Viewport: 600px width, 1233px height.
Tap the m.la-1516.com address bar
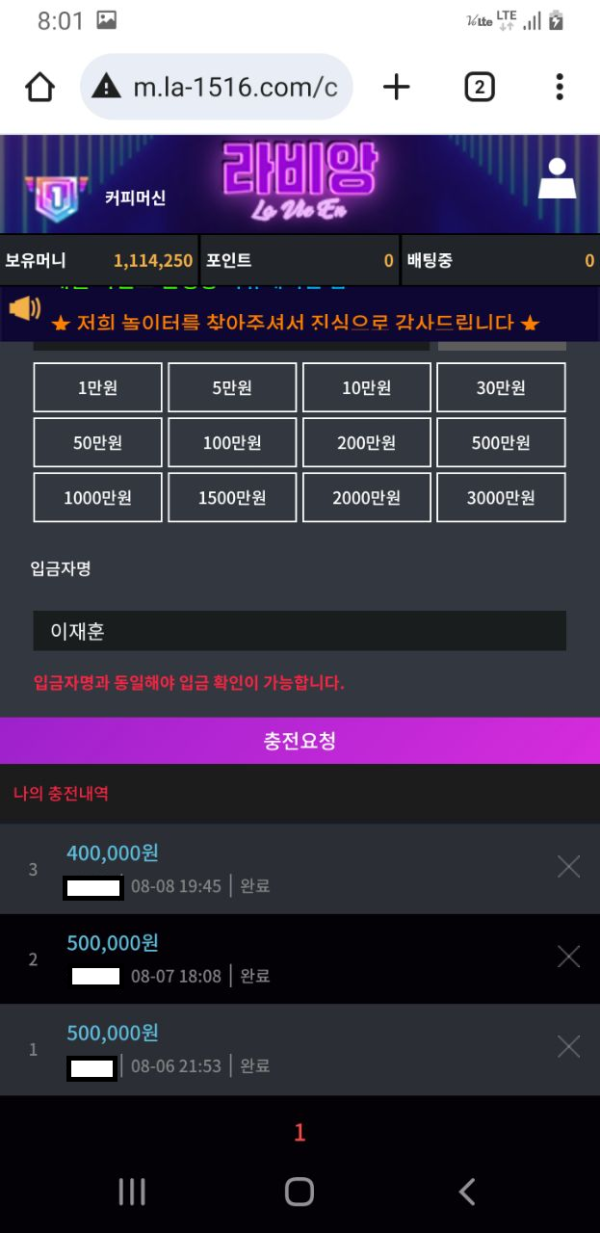216,87
